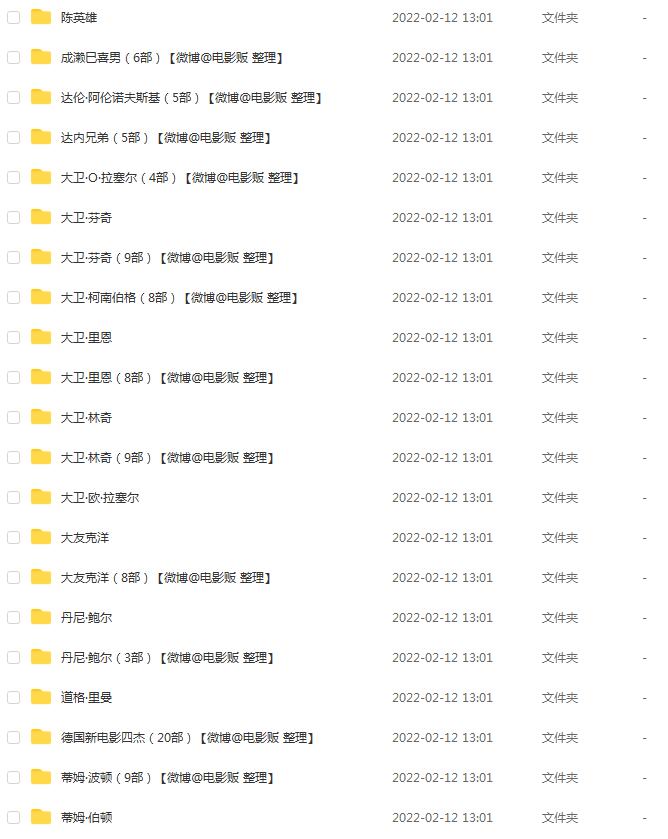Open the 道格·里曼 folder

click(x=86, y=698)
